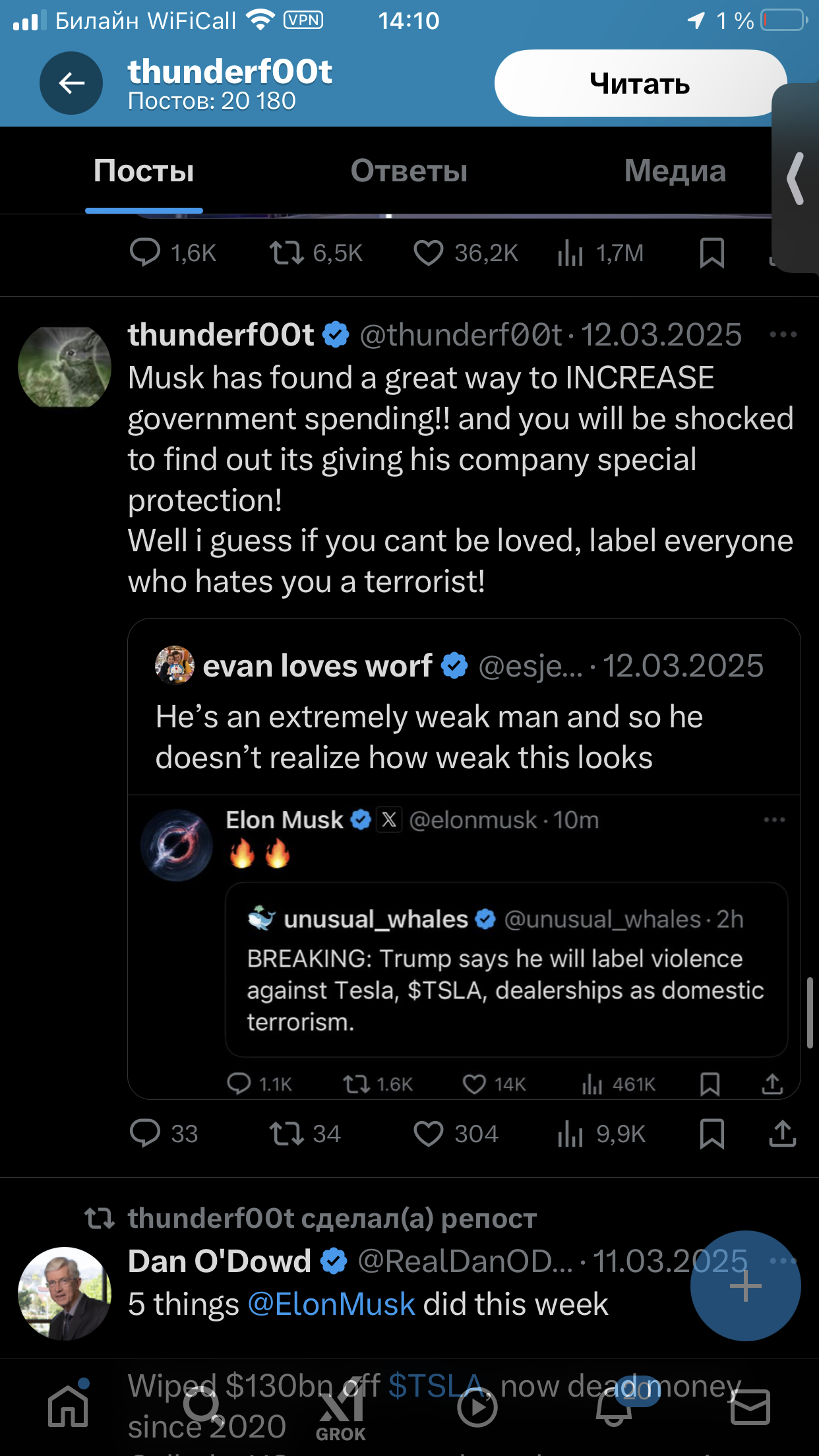
Task: Bookmark thunderf00t's post about Musk
Action: tap(712, 1134)
